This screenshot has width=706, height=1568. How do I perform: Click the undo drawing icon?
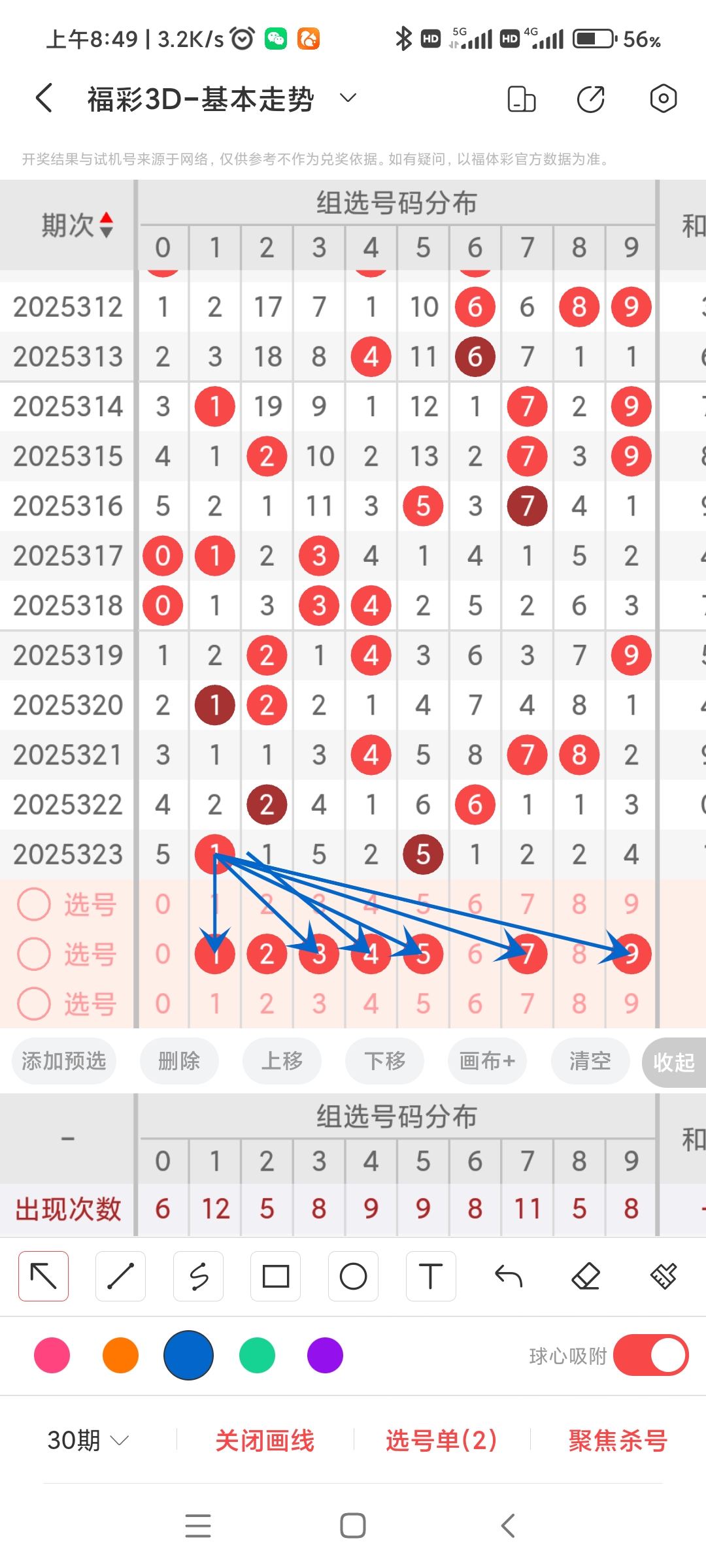pos(508,1275)
